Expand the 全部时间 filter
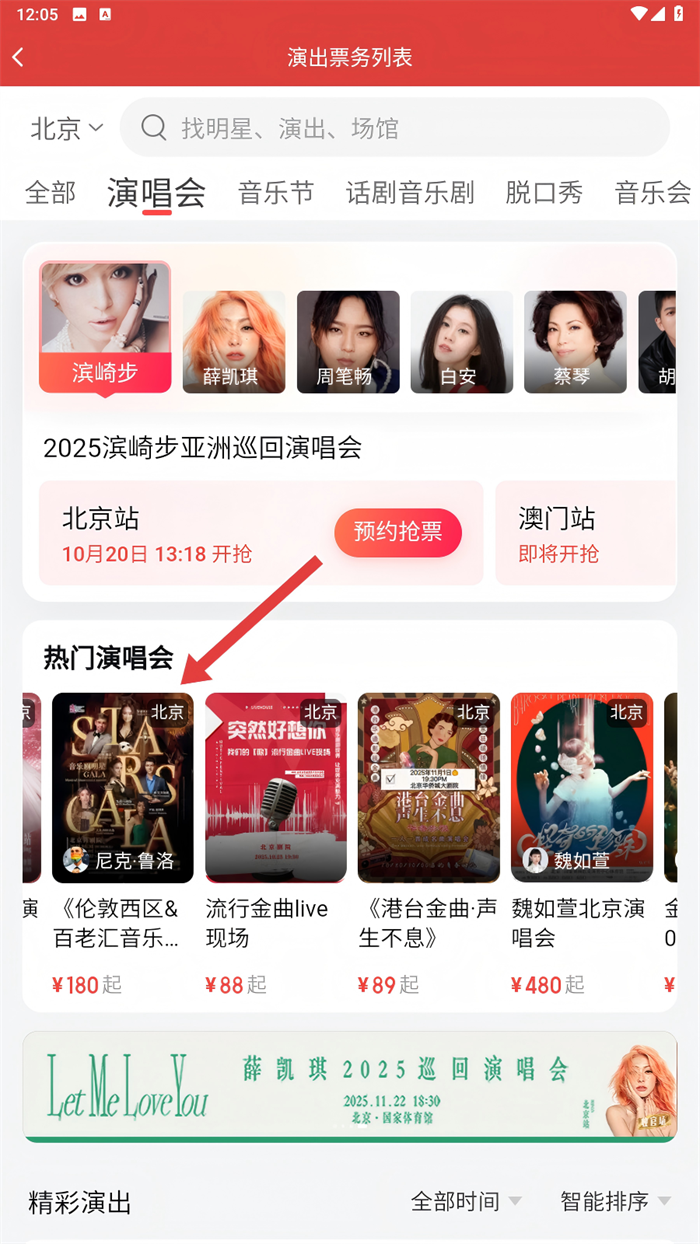This screenshot has width=700, height=1244. click(x=466, y=1201)
